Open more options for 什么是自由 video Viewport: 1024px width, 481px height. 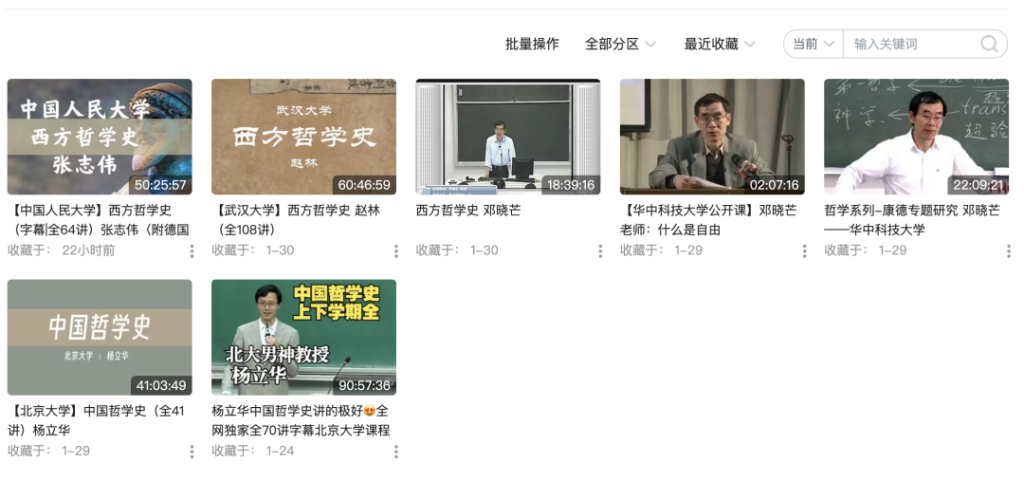tap(804, 251)
